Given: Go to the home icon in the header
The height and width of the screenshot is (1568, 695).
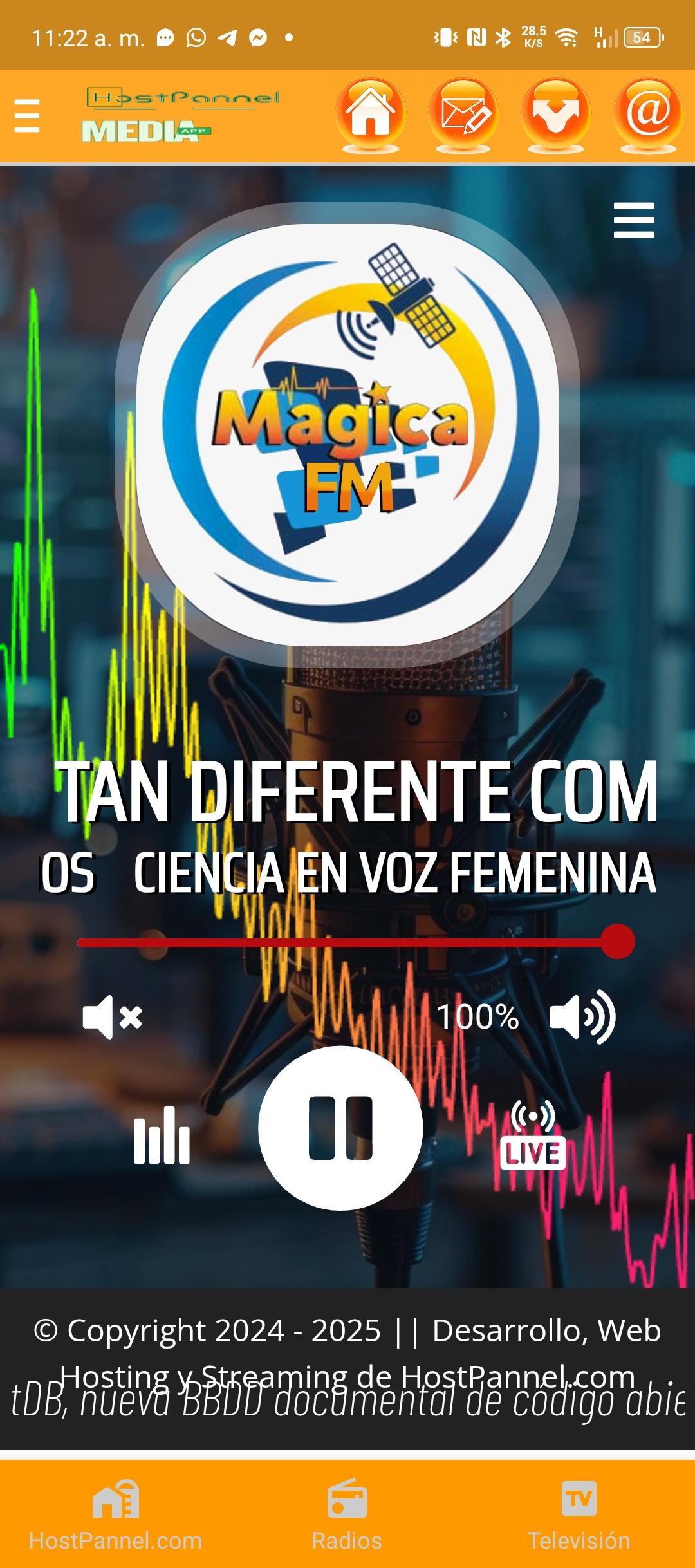Looking at the screenshot, I should [371, 115].
